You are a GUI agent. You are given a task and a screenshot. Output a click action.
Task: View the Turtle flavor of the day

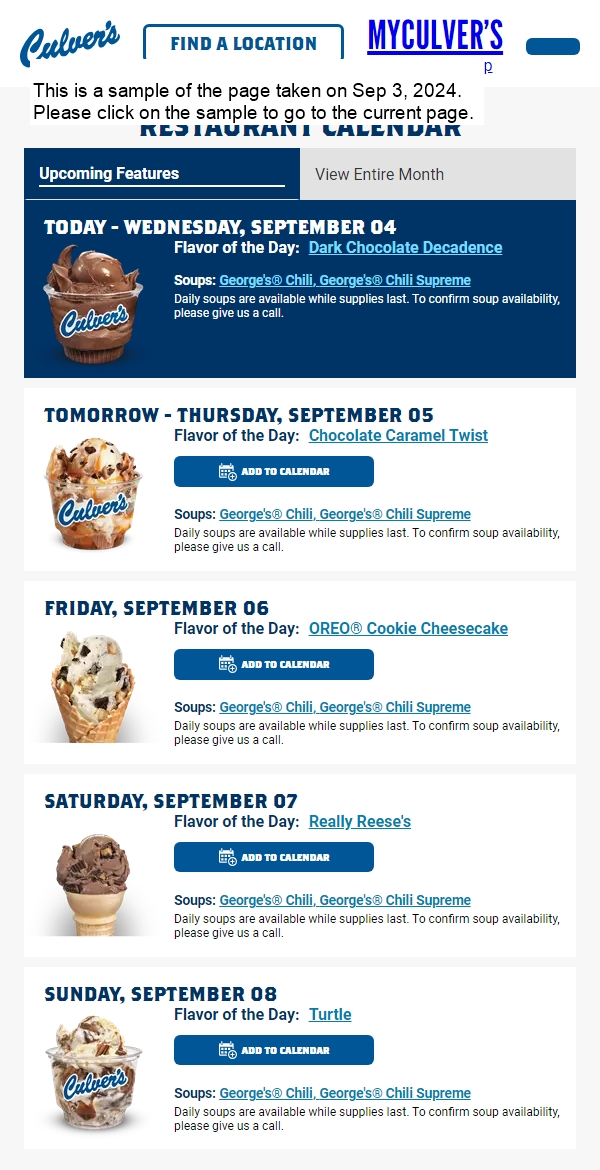click(330, 1014)
